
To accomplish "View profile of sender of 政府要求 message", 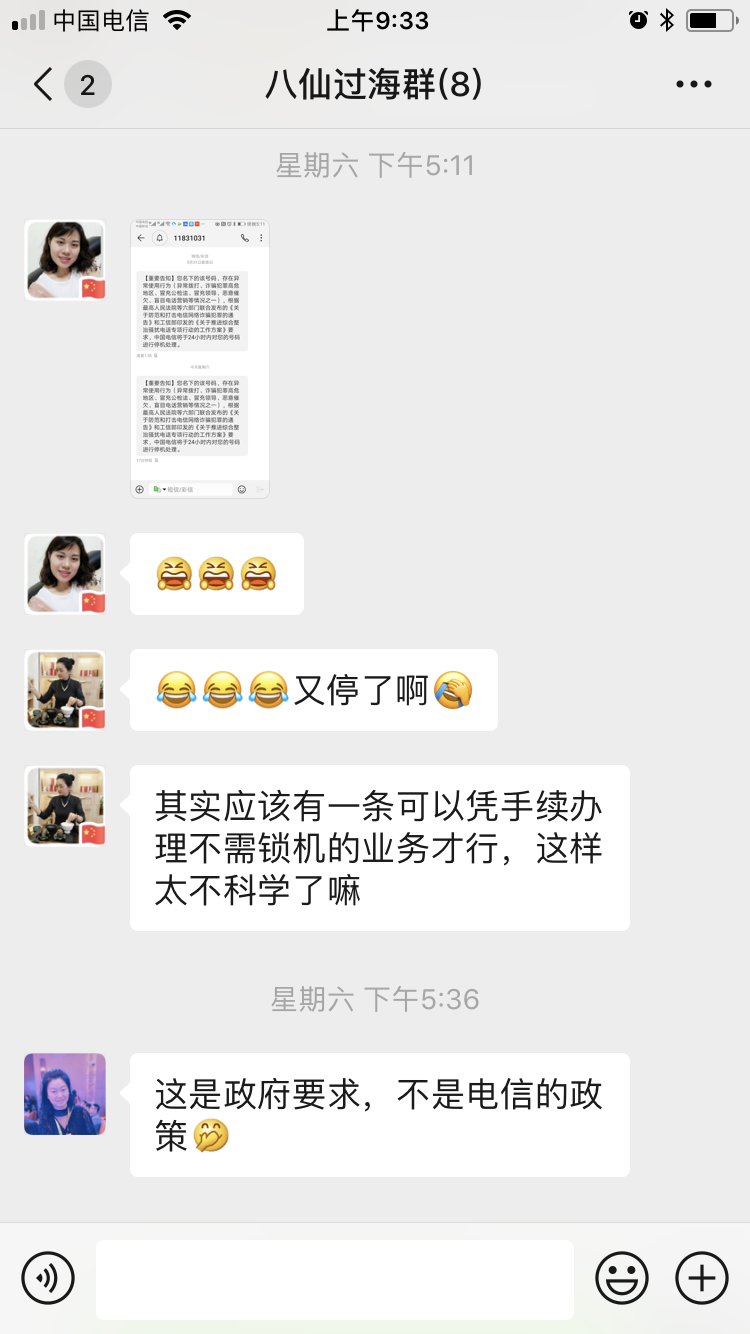I will 65,1094.
